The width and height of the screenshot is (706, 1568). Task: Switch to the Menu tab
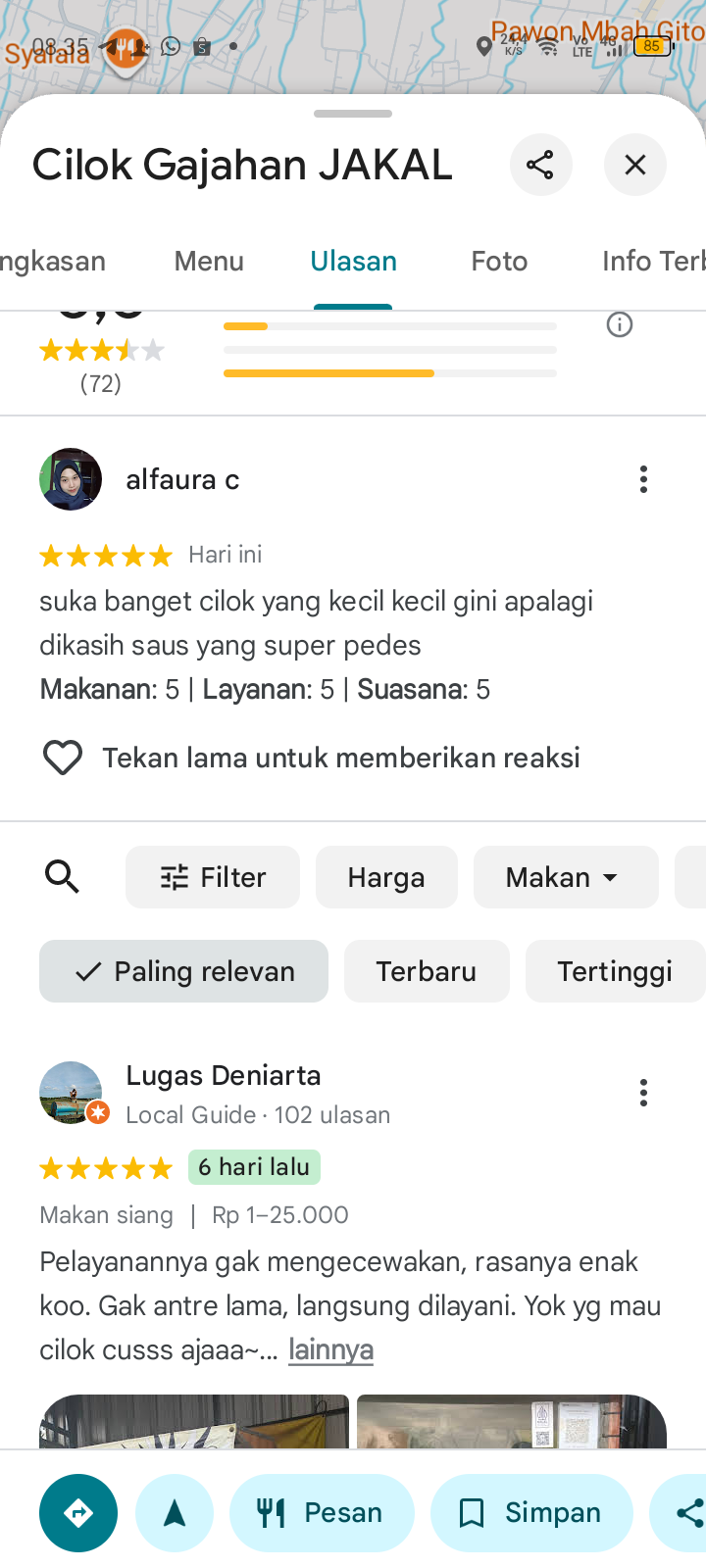coord(209,261)
